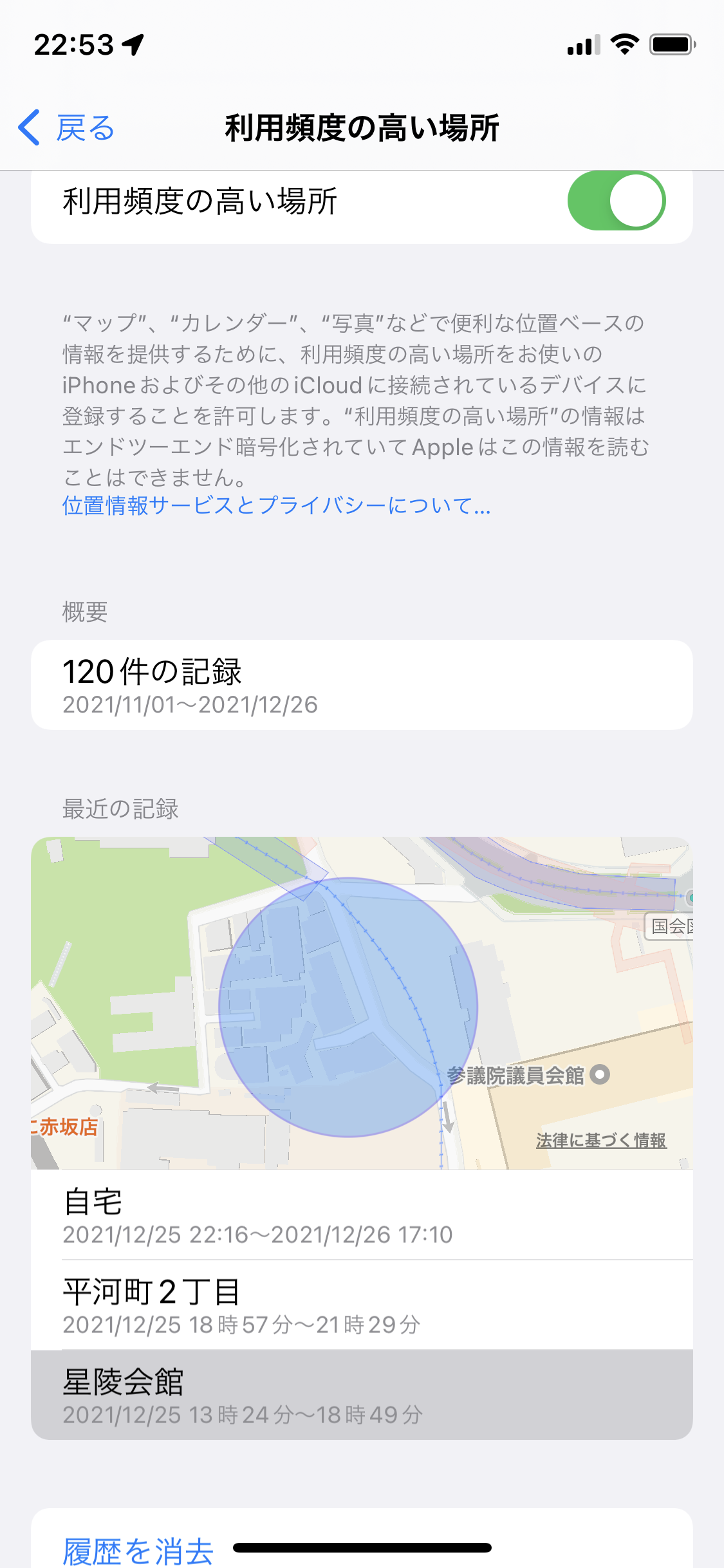Go back with the 戻る button
Screen dimensions: 724x1568
click(x=66, y=127)
